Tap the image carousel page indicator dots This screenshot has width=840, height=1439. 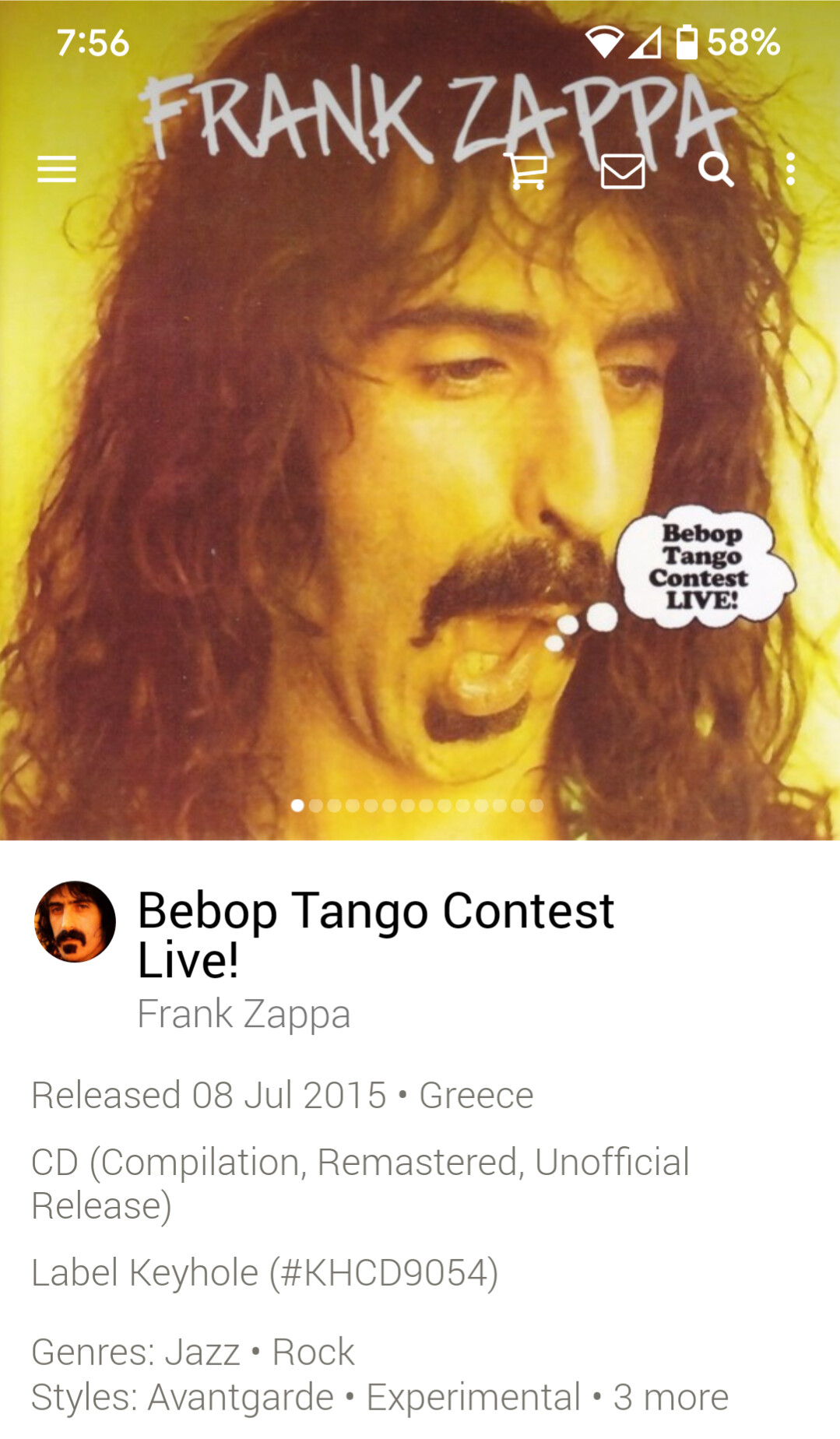416,805
